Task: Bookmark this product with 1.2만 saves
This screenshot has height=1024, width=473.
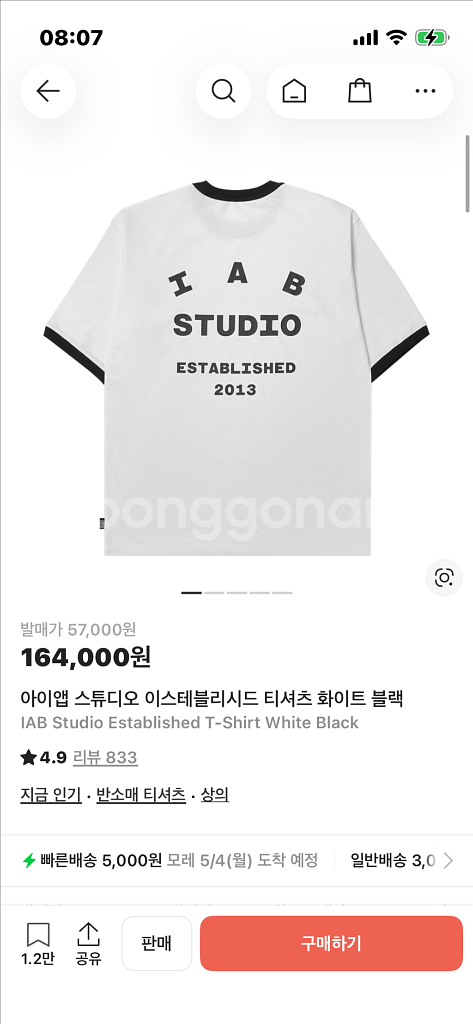Action: pyautogui.click(x=38, y=944)
